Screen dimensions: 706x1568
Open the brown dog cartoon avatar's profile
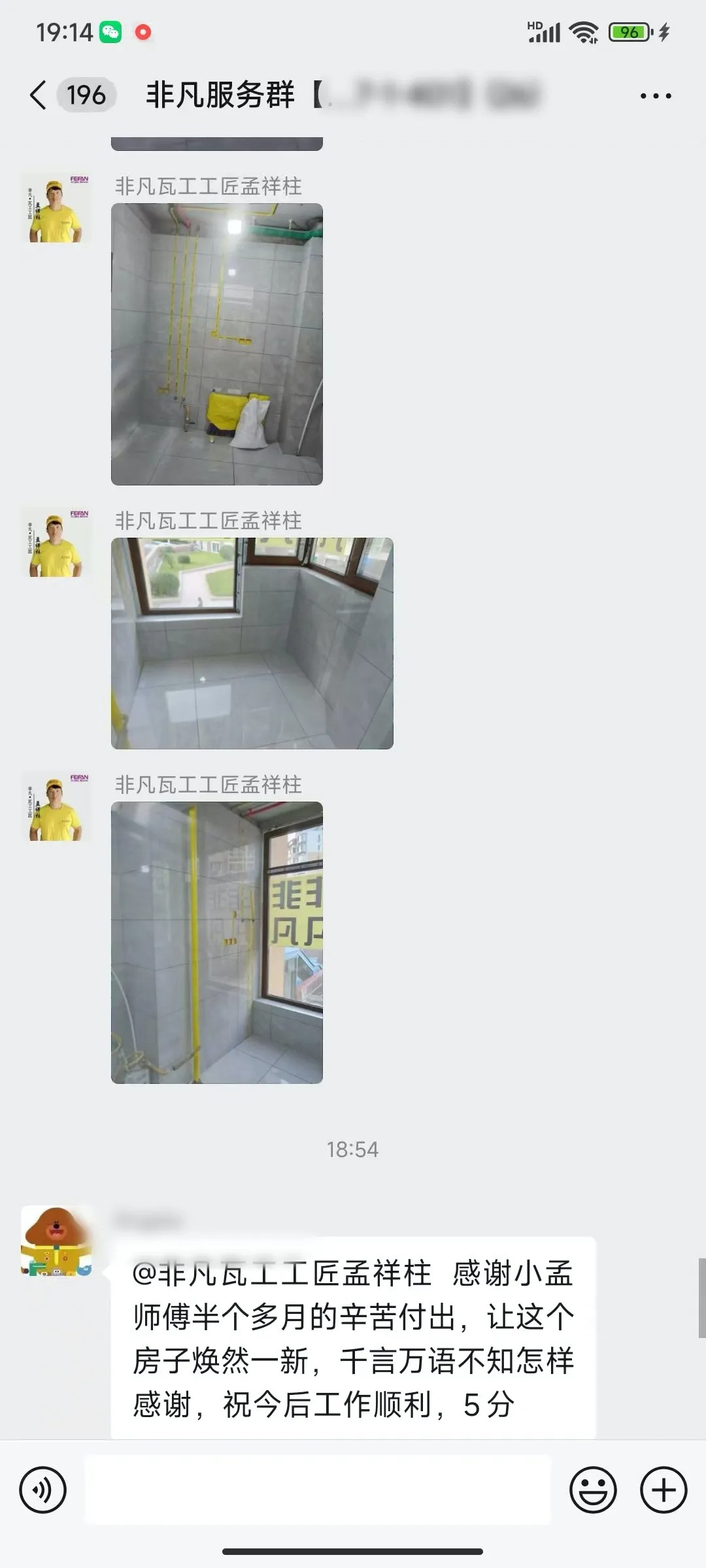coord(56,1241)
